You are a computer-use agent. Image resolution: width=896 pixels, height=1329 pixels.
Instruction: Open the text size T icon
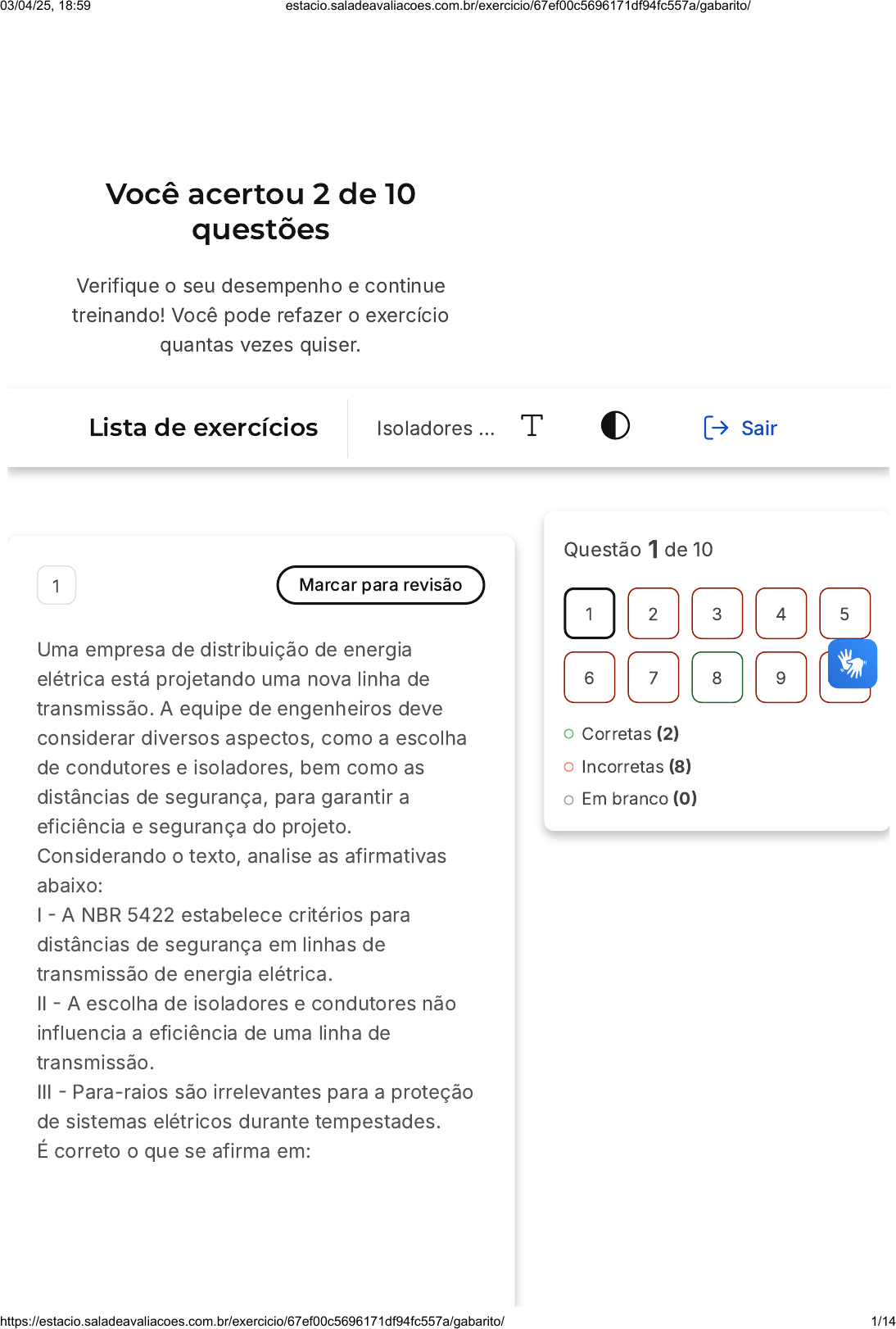tap(532, 426)
